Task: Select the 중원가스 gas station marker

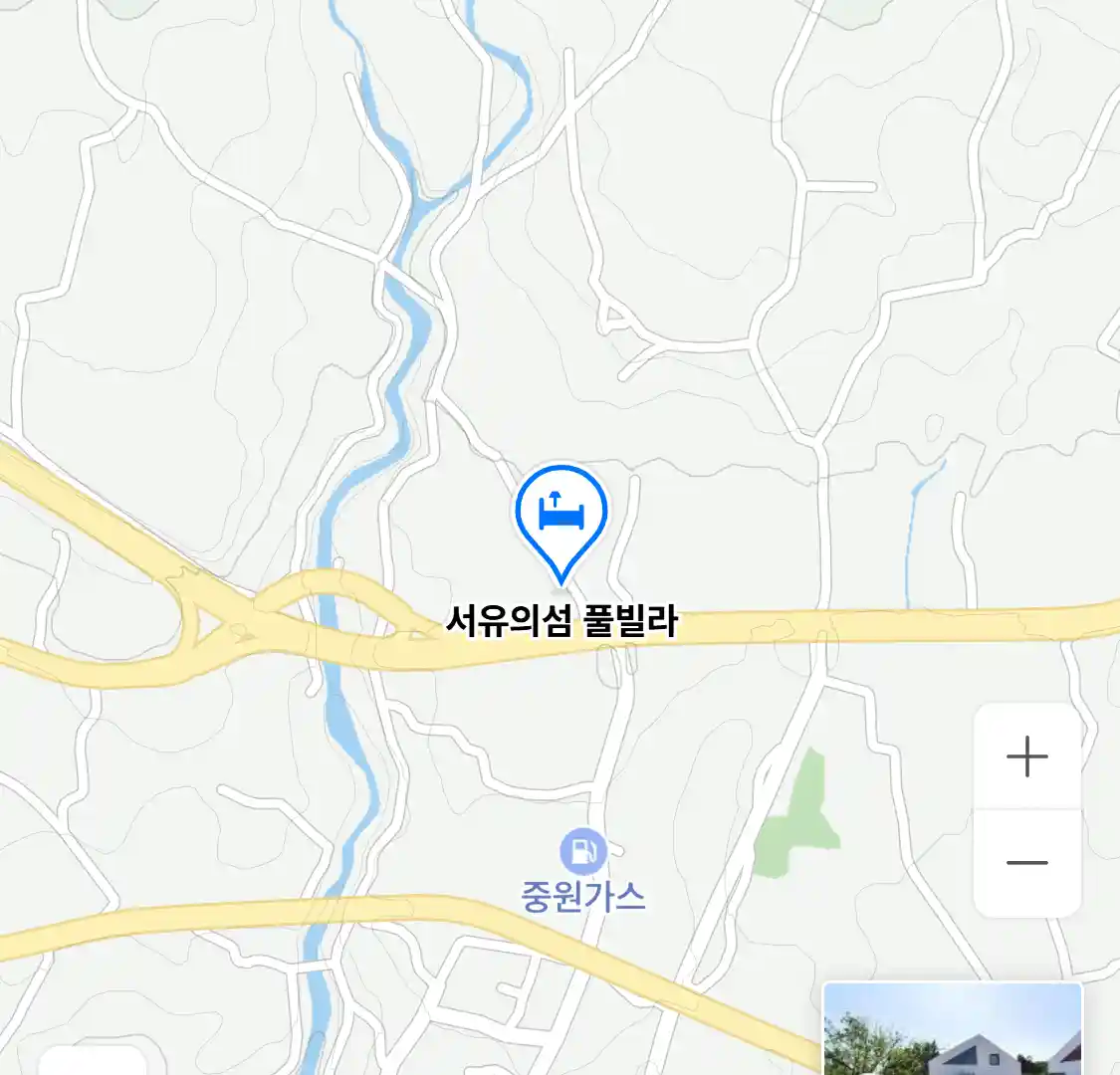Action: (582, 852)
